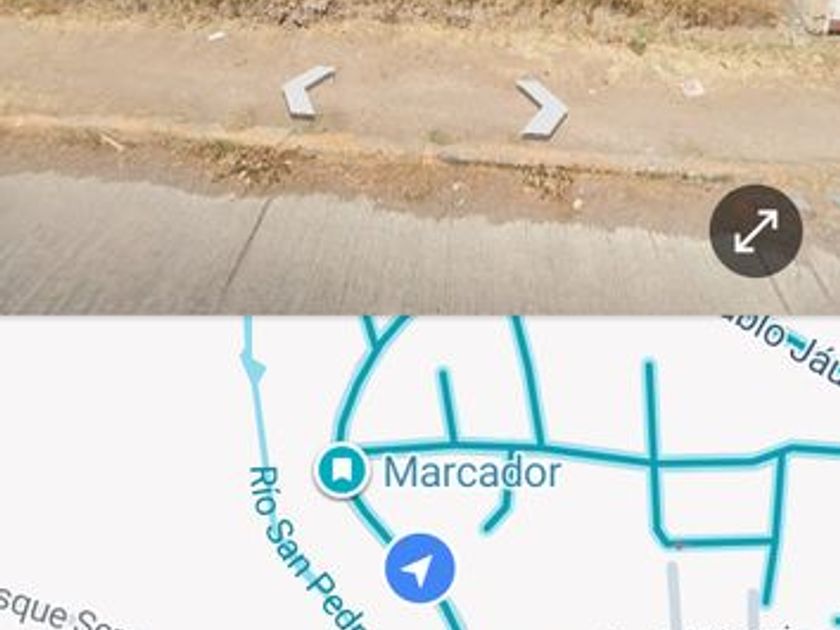Move right along the street view

544,107
